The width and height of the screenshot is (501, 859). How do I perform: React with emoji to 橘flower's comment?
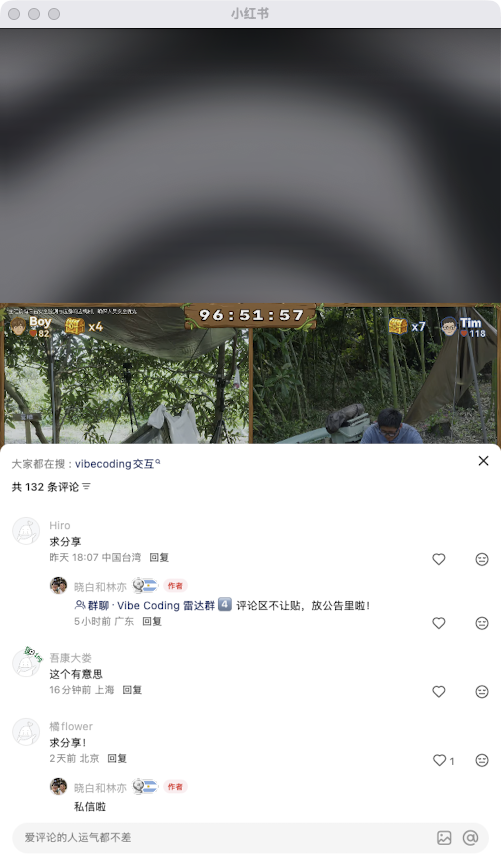pos(482,760)
